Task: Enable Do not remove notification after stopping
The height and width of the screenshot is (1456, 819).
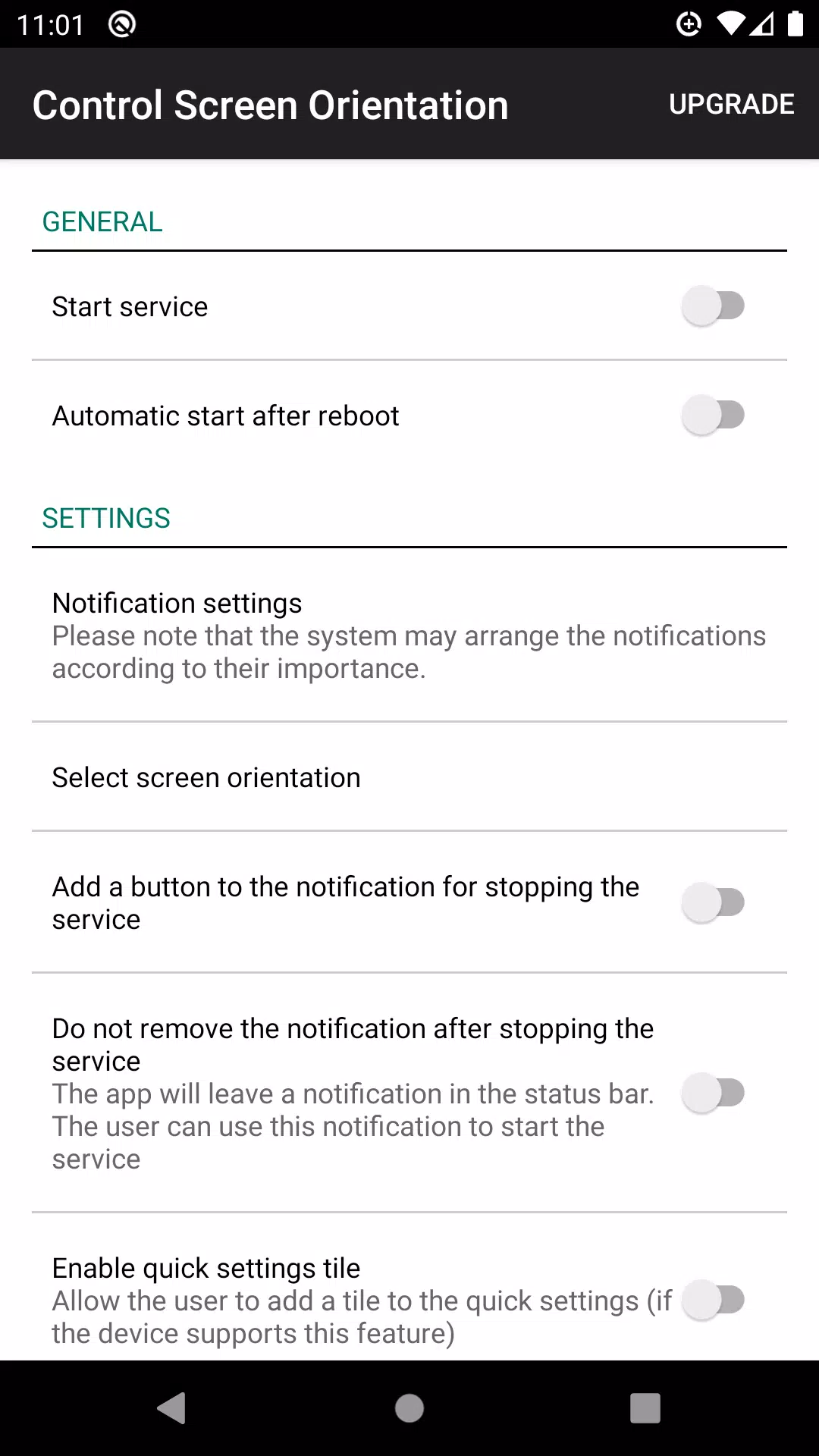Action: (712, 1093)
